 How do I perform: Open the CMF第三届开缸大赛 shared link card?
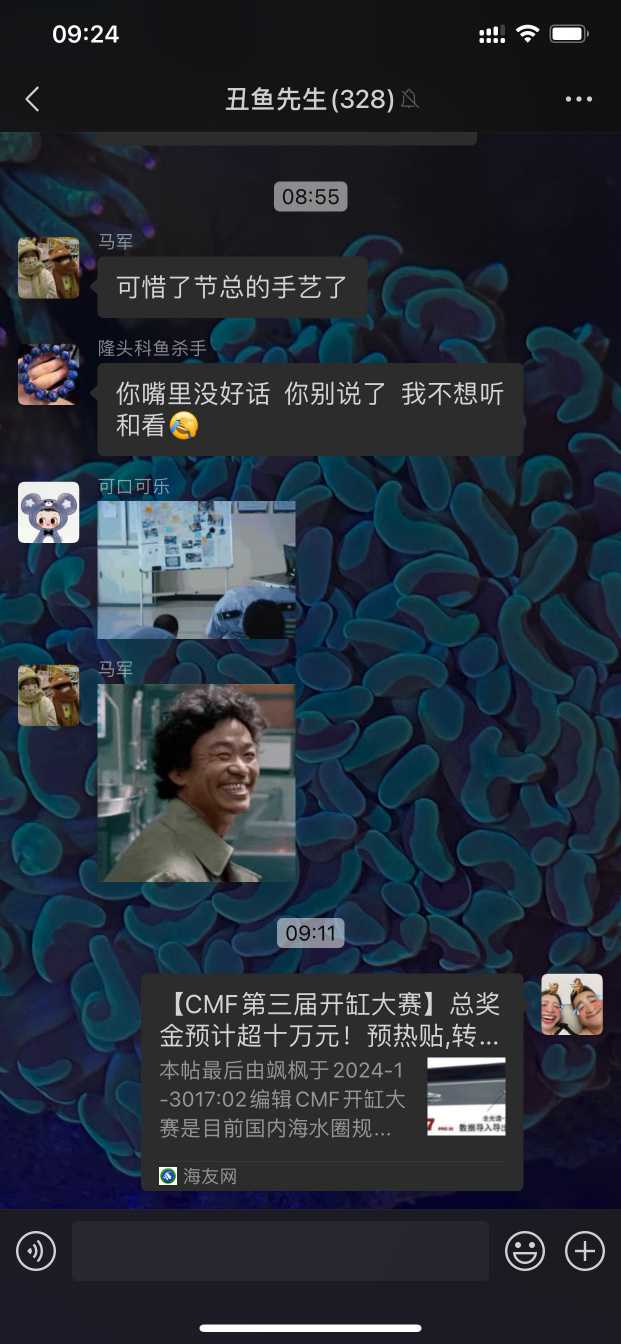[x=331, y=1081]
